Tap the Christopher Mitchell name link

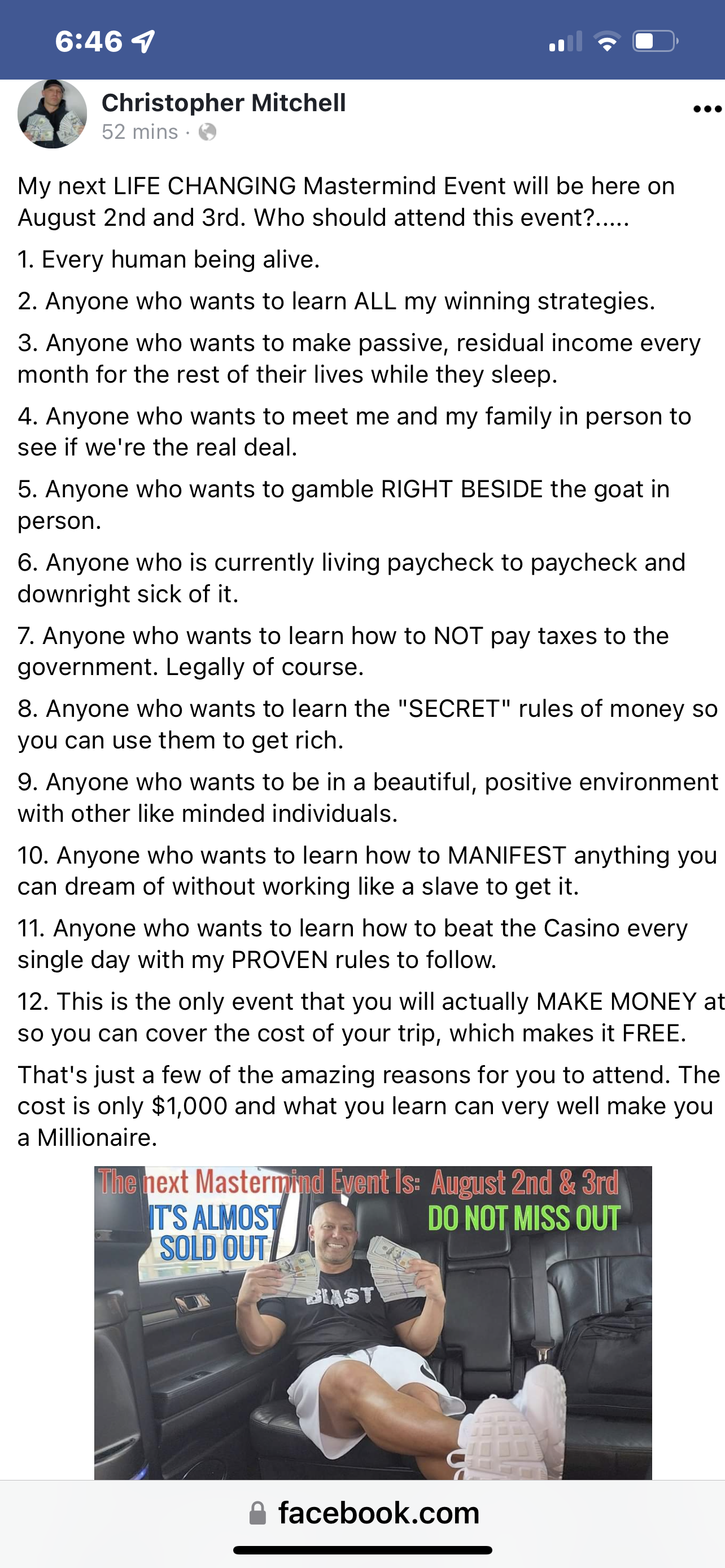click(x=224, y=103)
